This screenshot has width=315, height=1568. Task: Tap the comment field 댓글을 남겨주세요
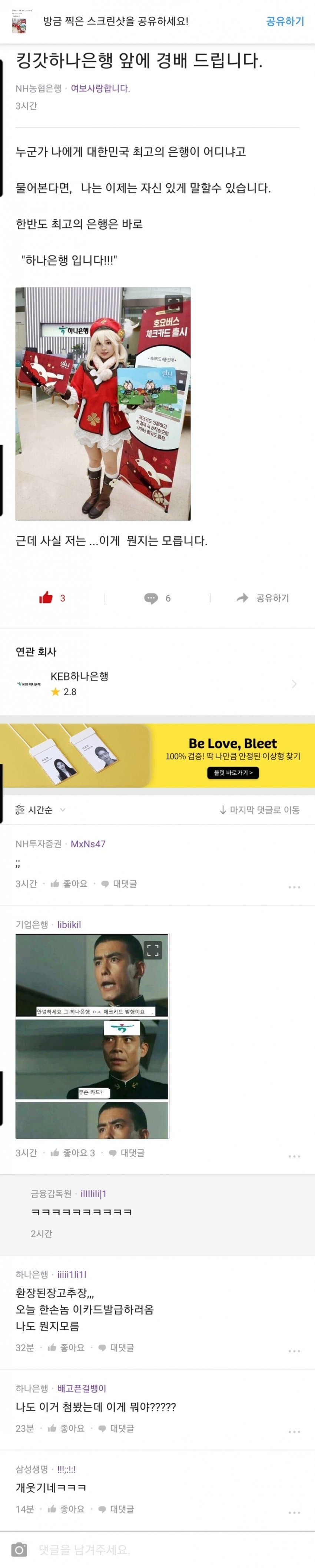[x=152, y=1550]
